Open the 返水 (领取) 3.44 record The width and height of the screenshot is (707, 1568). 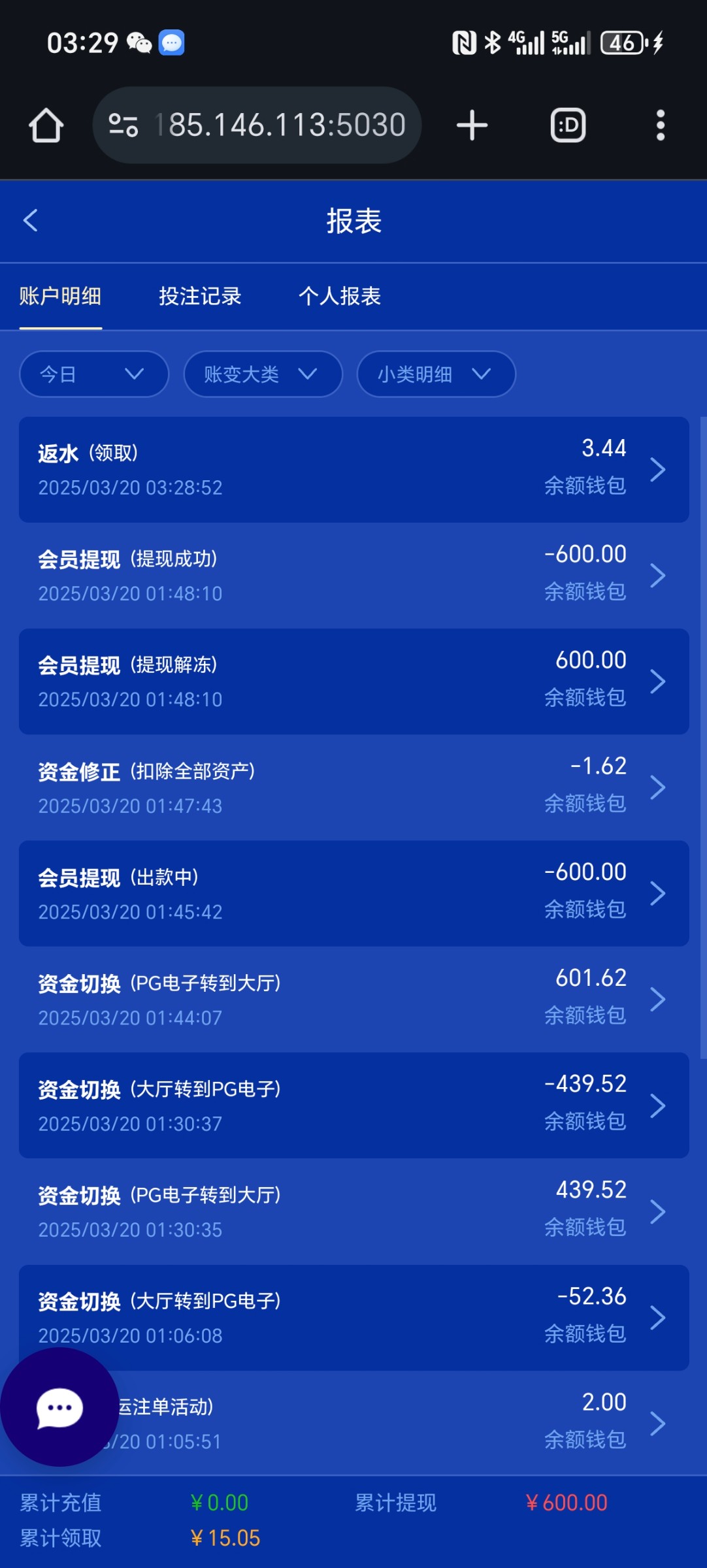tap(354, 469)
